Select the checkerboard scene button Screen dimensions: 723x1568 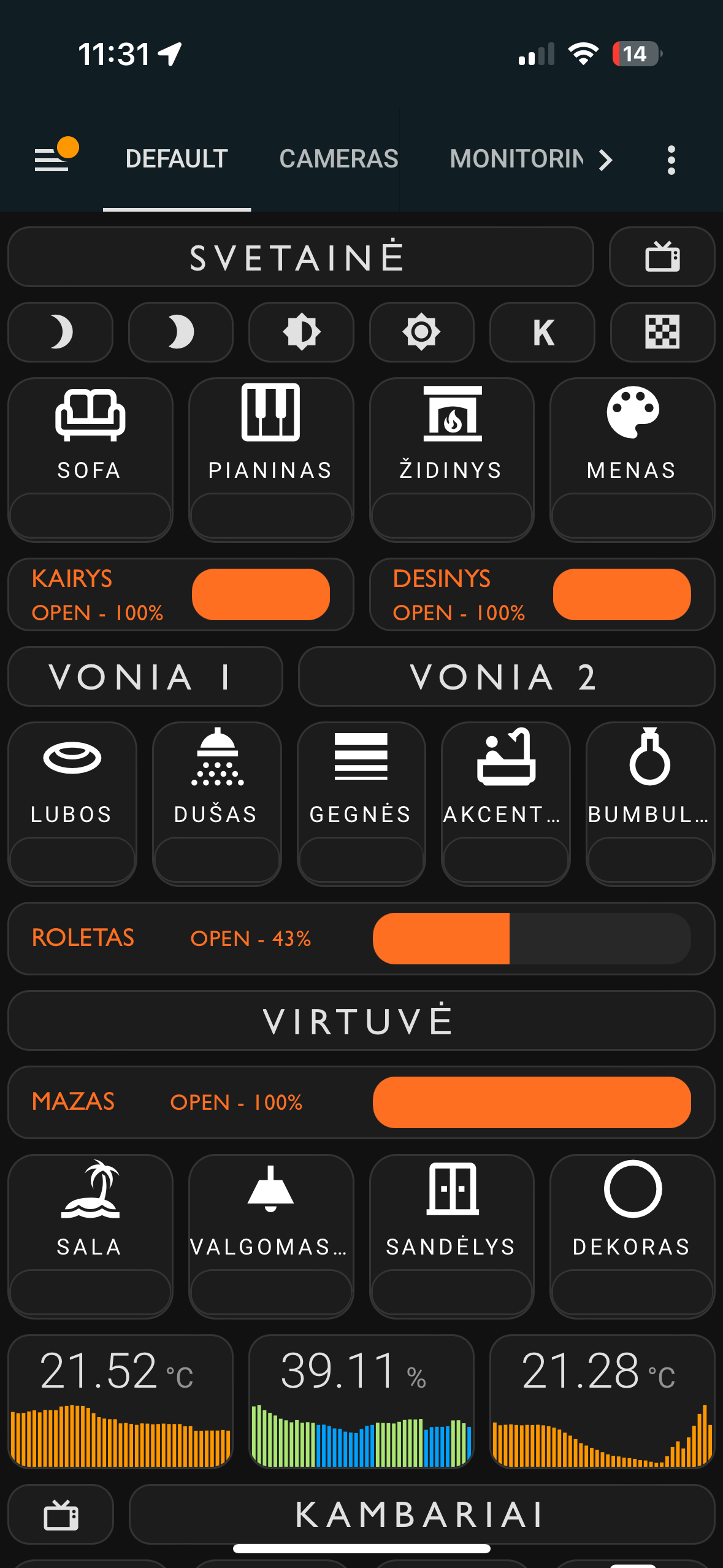[662, 332]
